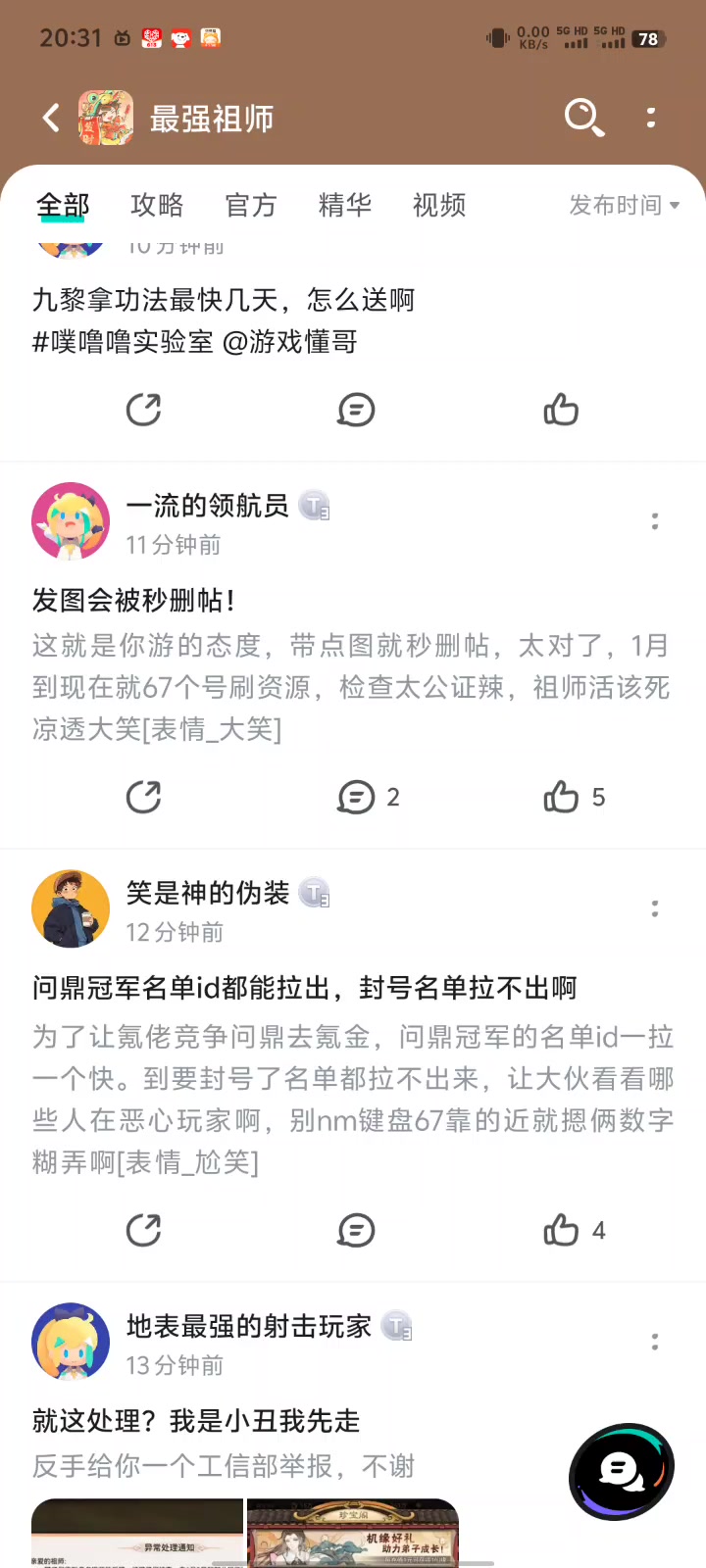The image size is (706, 1568).
Task: Tap the floating chat assistant button
Action: click(x=622, y=1471)
